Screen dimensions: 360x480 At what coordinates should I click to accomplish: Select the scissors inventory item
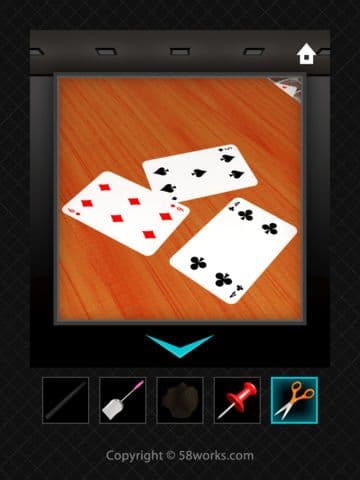point(294,400)
